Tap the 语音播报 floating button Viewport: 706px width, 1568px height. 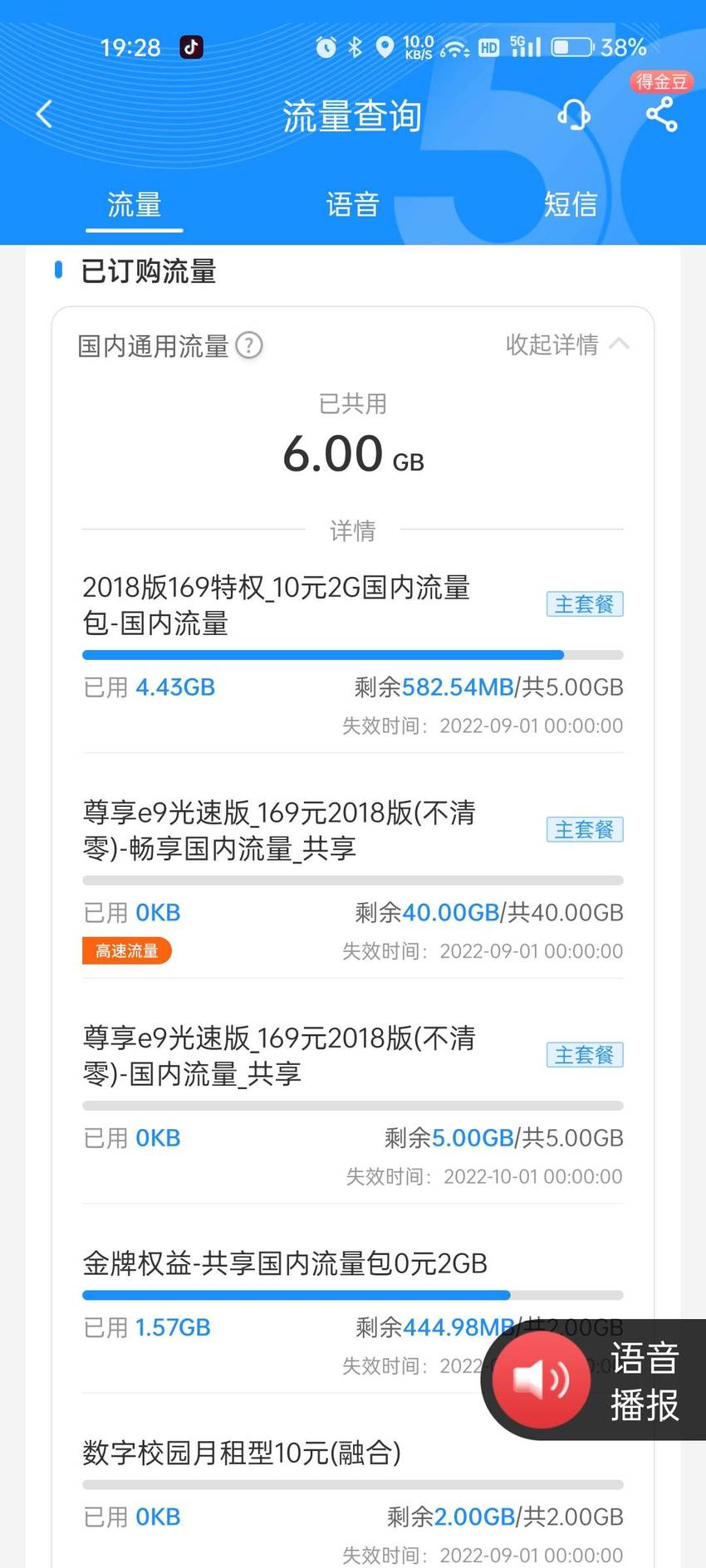click(x=593, y=1380)
